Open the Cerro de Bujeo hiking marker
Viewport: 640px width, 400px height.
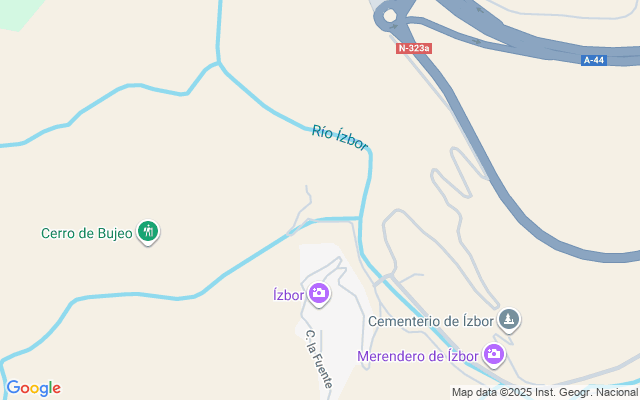pyautogui.click(x=148, y=232)
